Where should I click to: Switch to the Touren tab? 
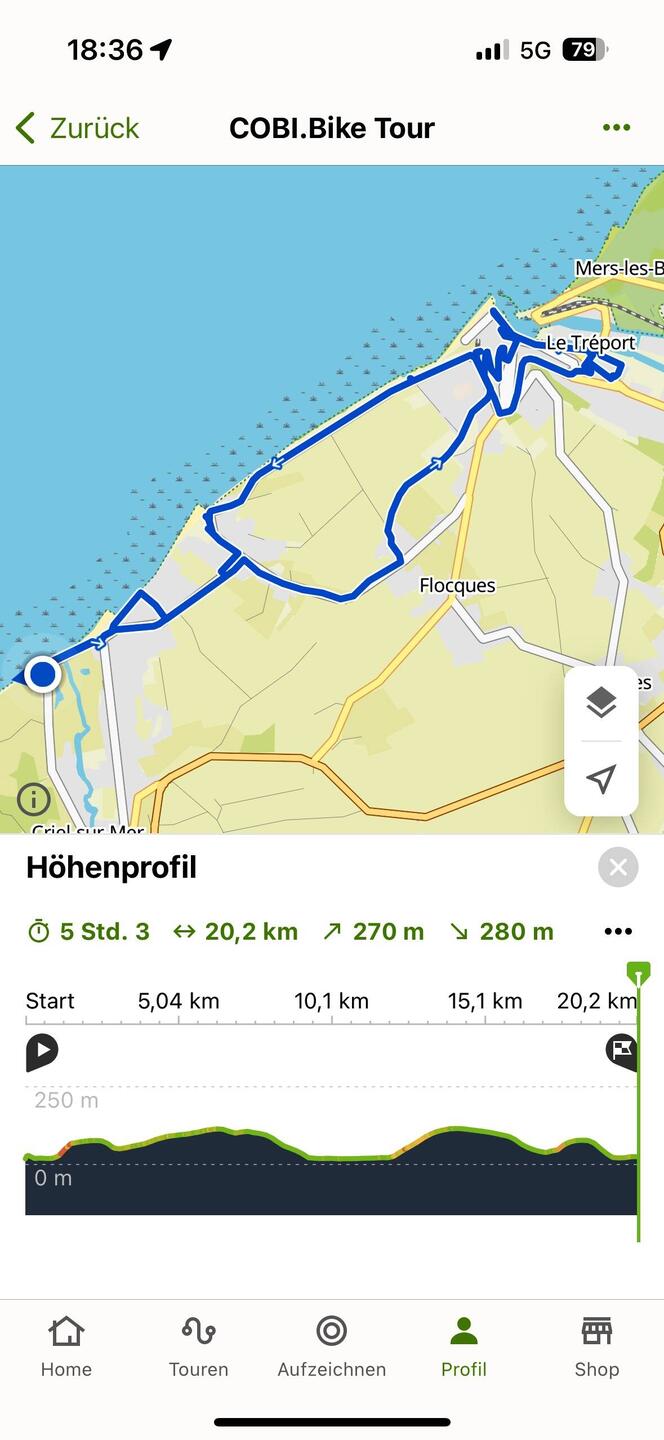click(198, 1346)
